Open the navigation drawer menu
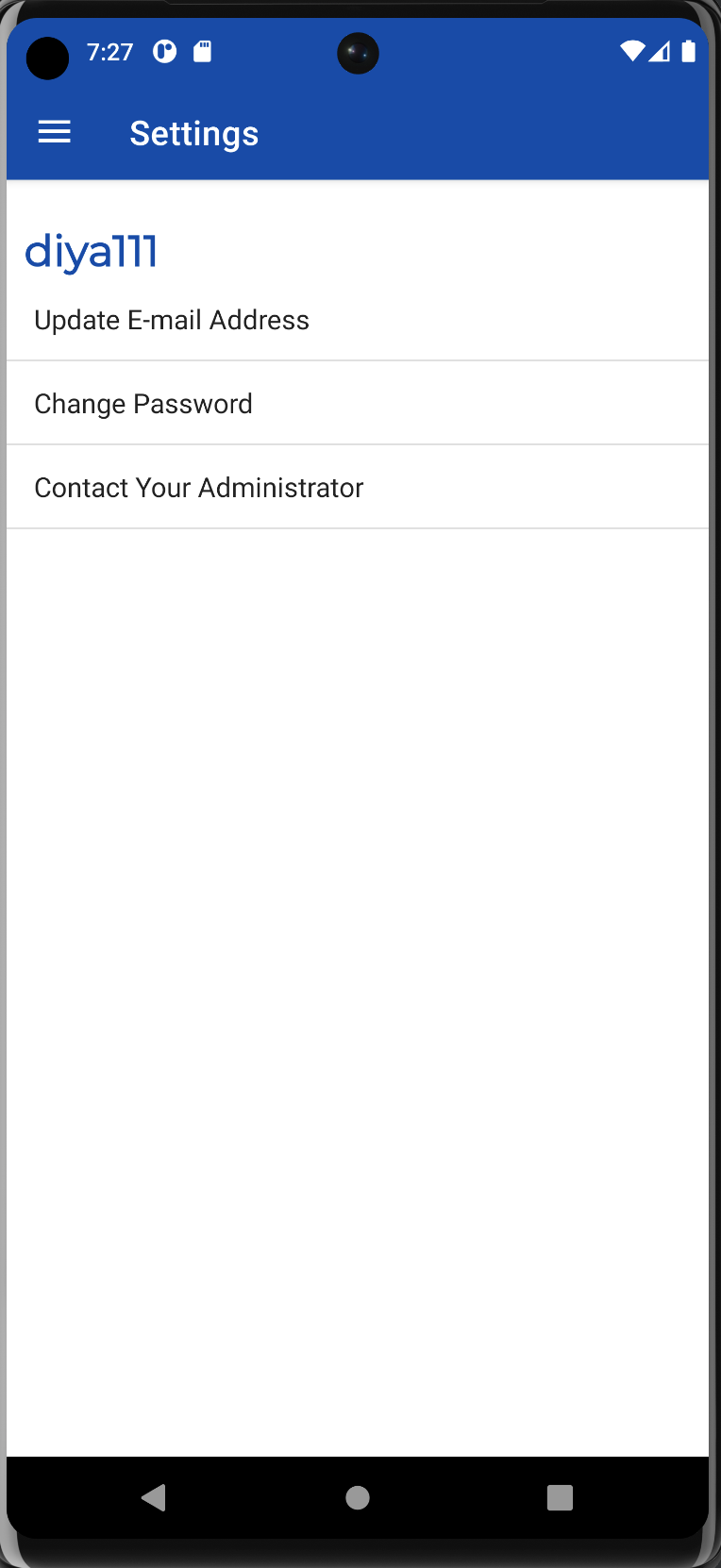The height and width of the screenshot is (1568, 721). [x=54, y=132]
